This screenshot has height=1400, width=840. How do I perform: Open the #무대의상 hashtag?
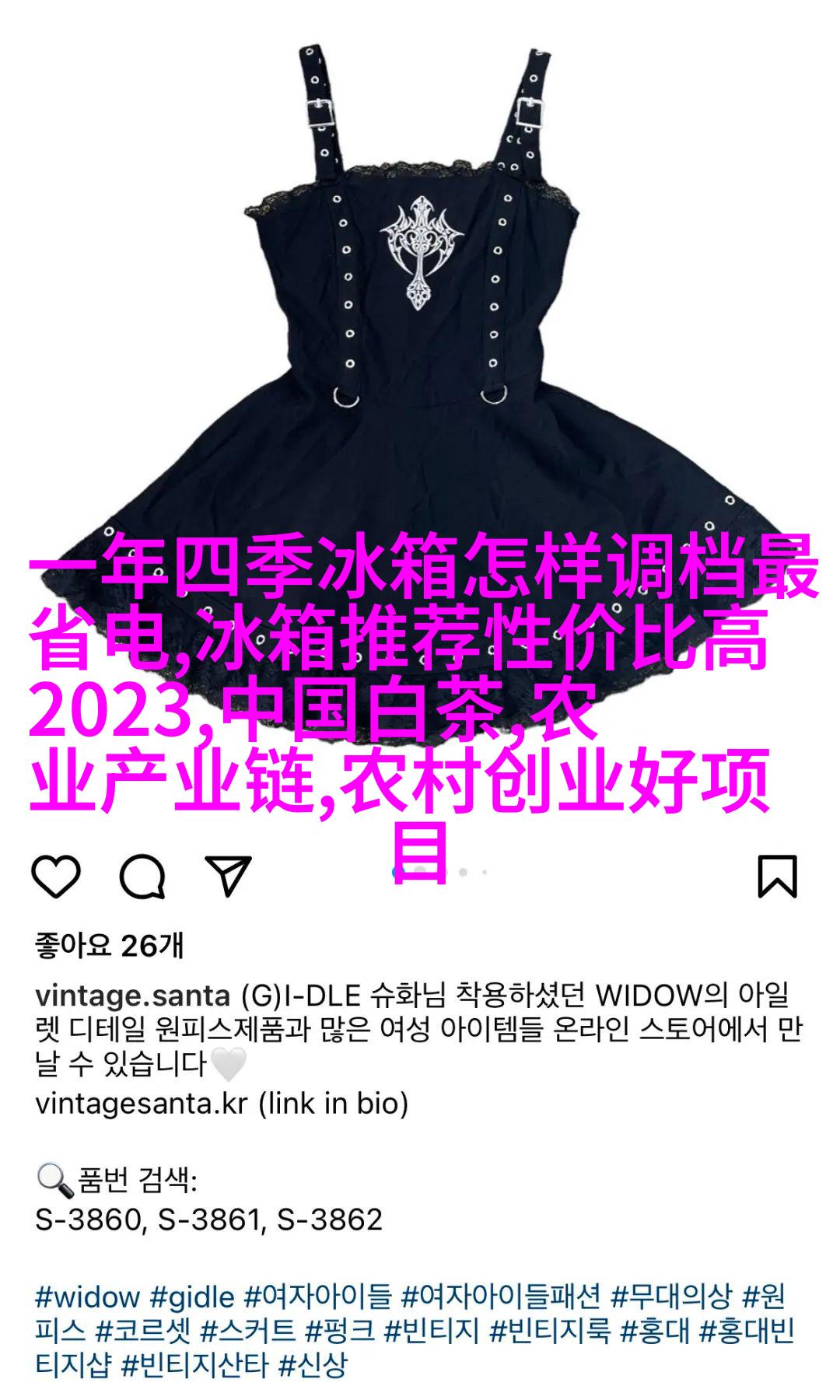point(671,1297)
